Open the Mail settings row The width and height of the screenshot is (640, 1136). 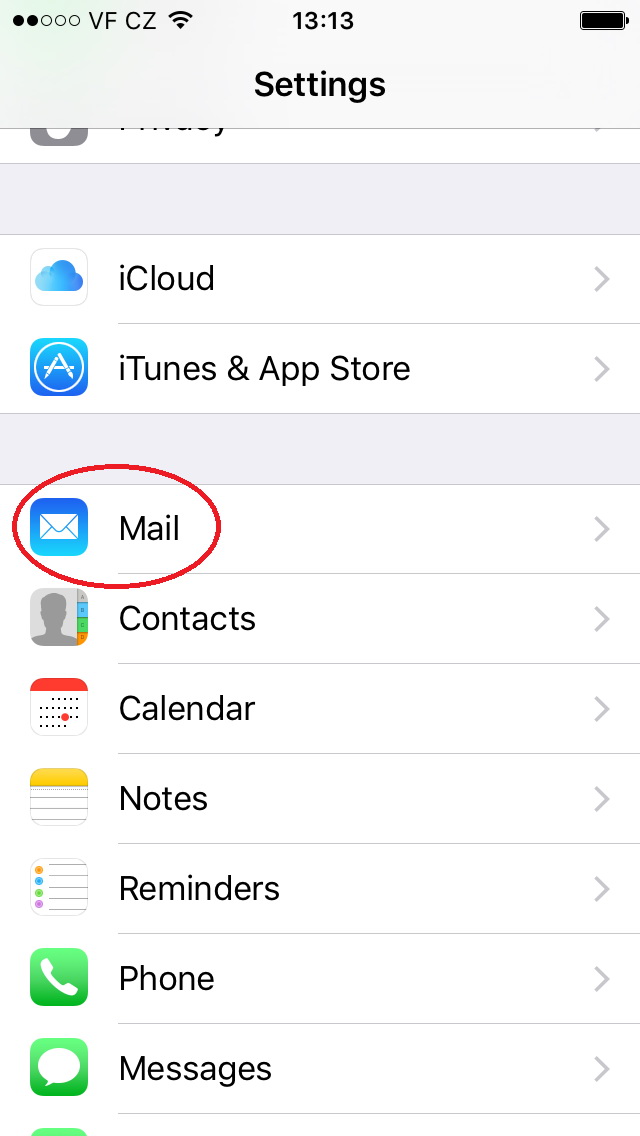[x=320, y=529]
